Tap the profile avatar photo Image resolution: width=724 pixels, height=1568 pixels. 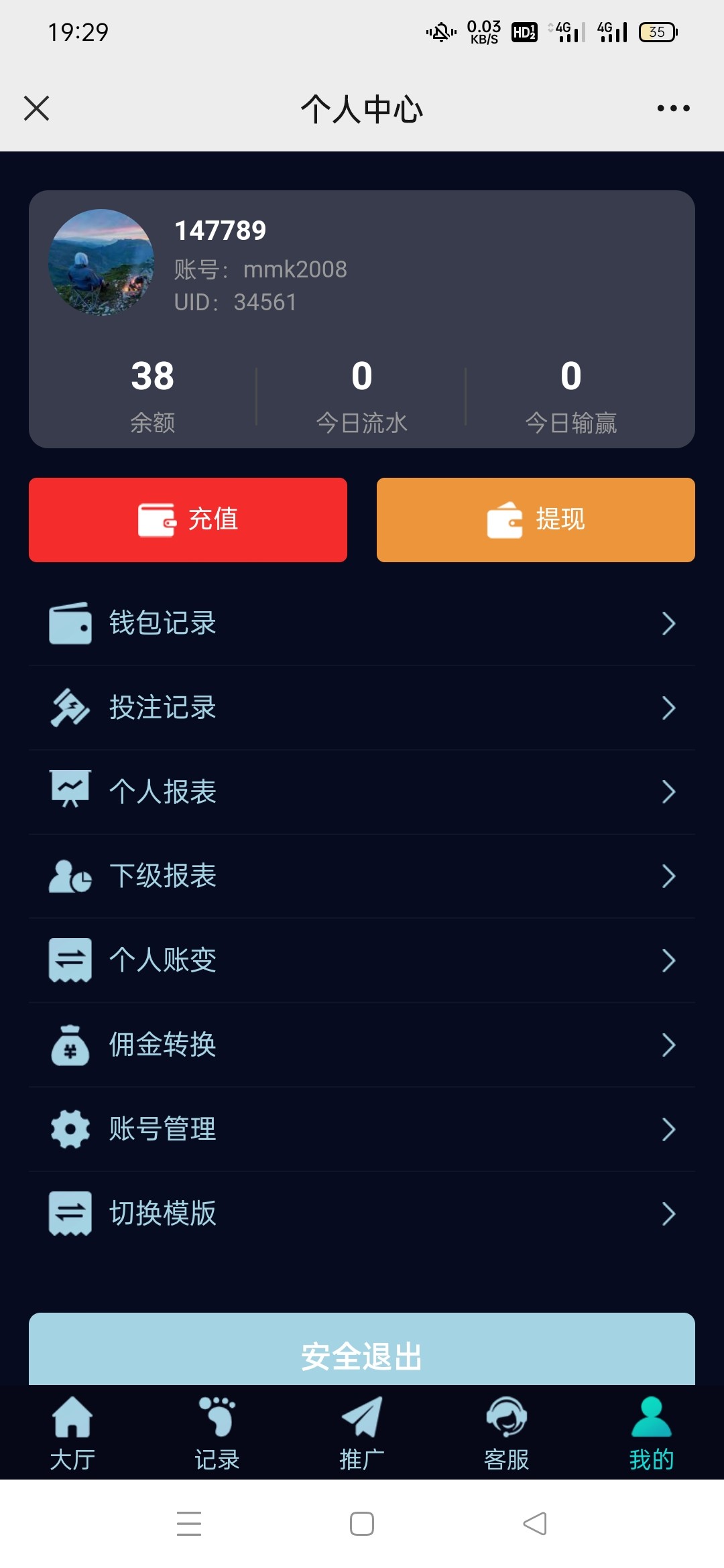[101, 262]
